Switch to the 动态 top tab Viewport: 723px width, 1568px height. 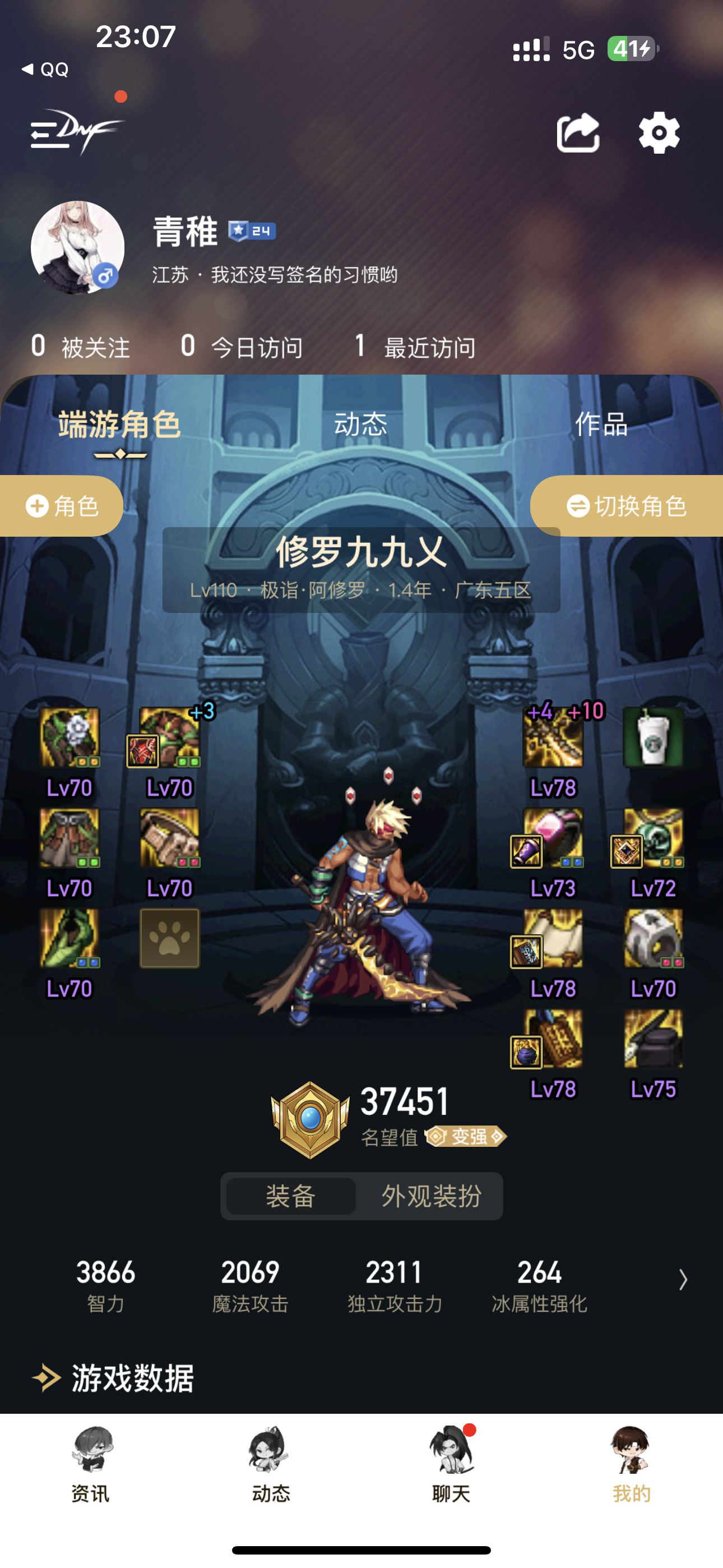360,423
